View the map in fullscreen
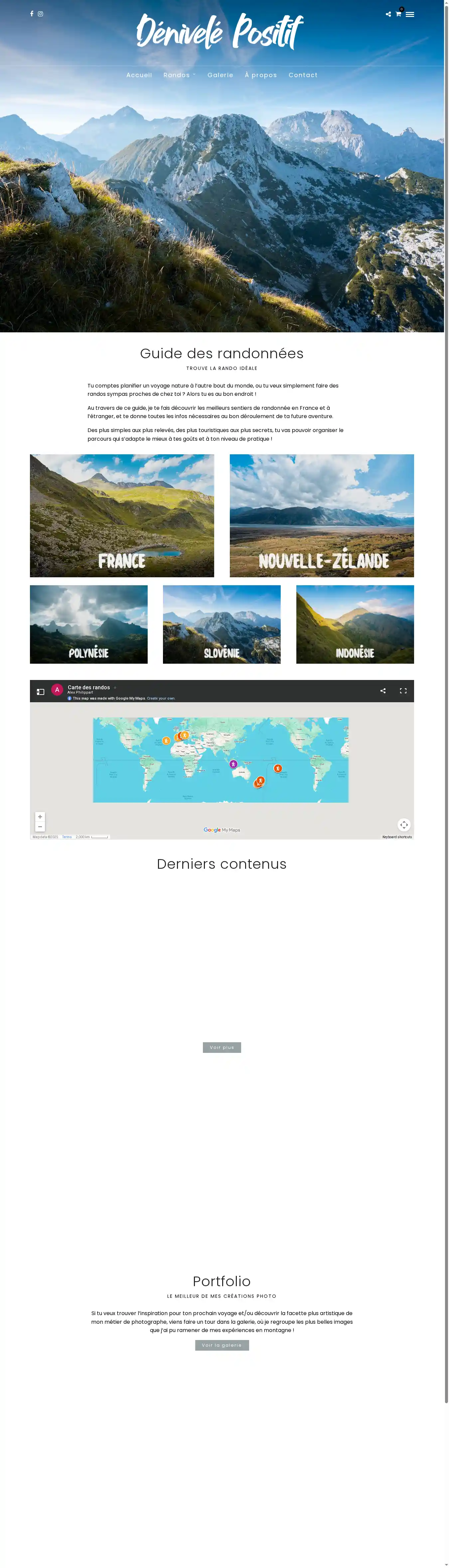This screenshot has height=1568, width=449. [x=403, y=690]
